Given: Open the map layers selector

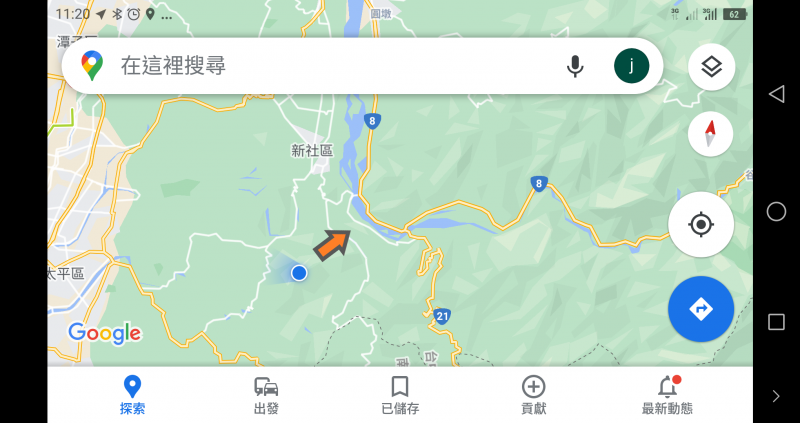Looking at the screenshot, I should pos(711,67).
